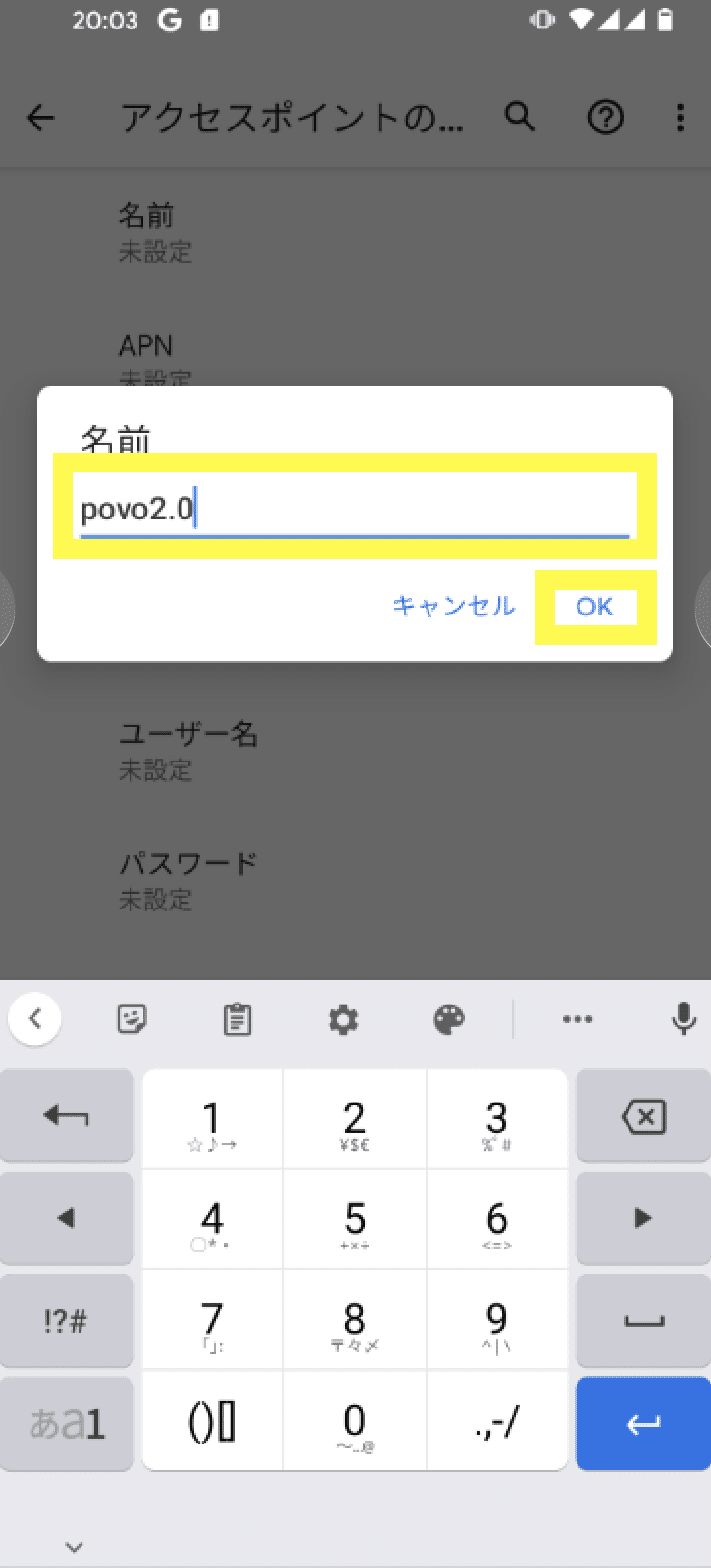Viewport: 711px width, 1568px height.
Task: Move cursor left with the arrow key
Action: coord(66,1219)
